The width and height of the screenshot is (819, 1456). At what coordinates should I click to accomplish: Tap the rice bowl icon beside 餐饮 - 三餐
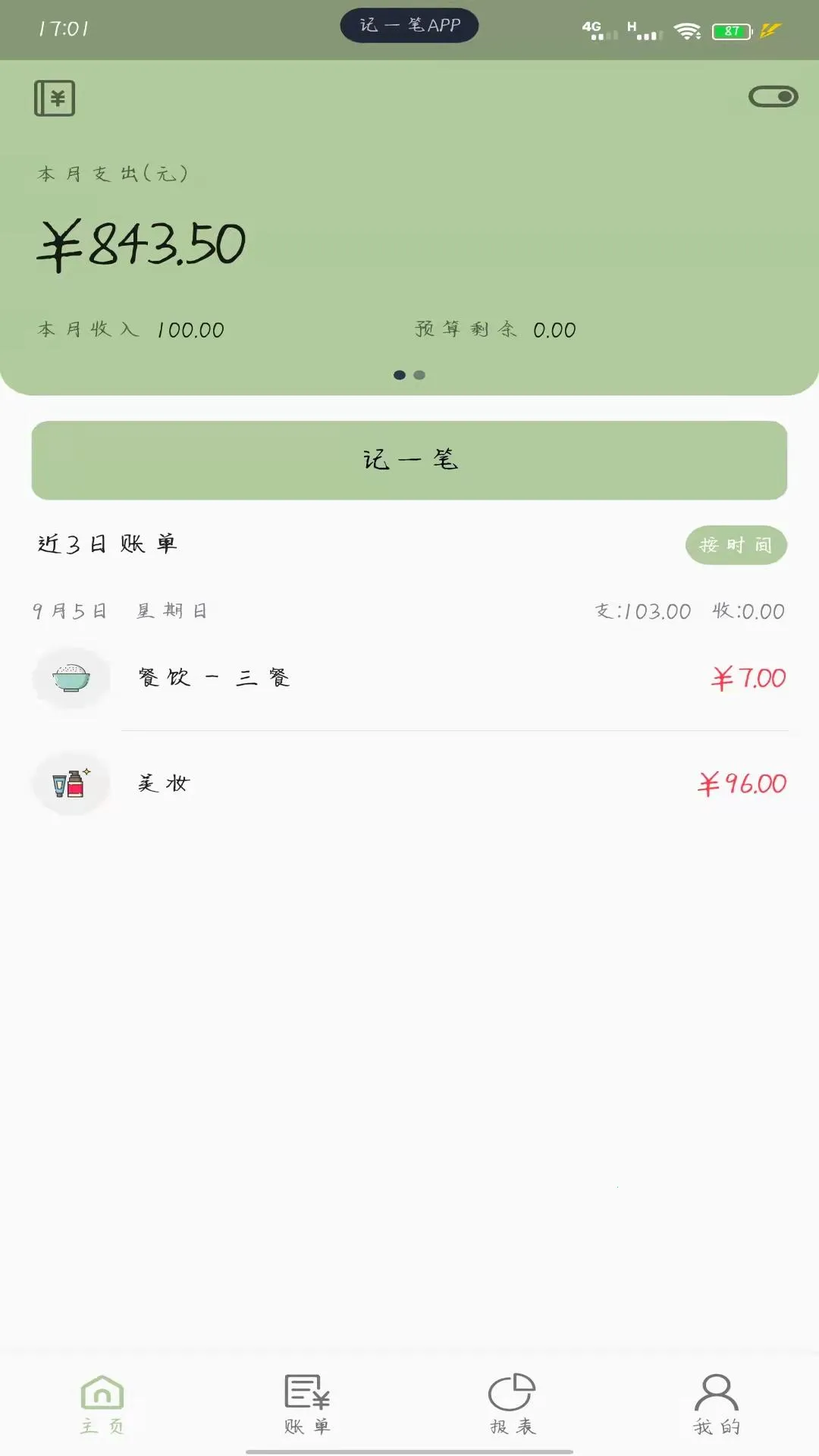tap(71, 678)
